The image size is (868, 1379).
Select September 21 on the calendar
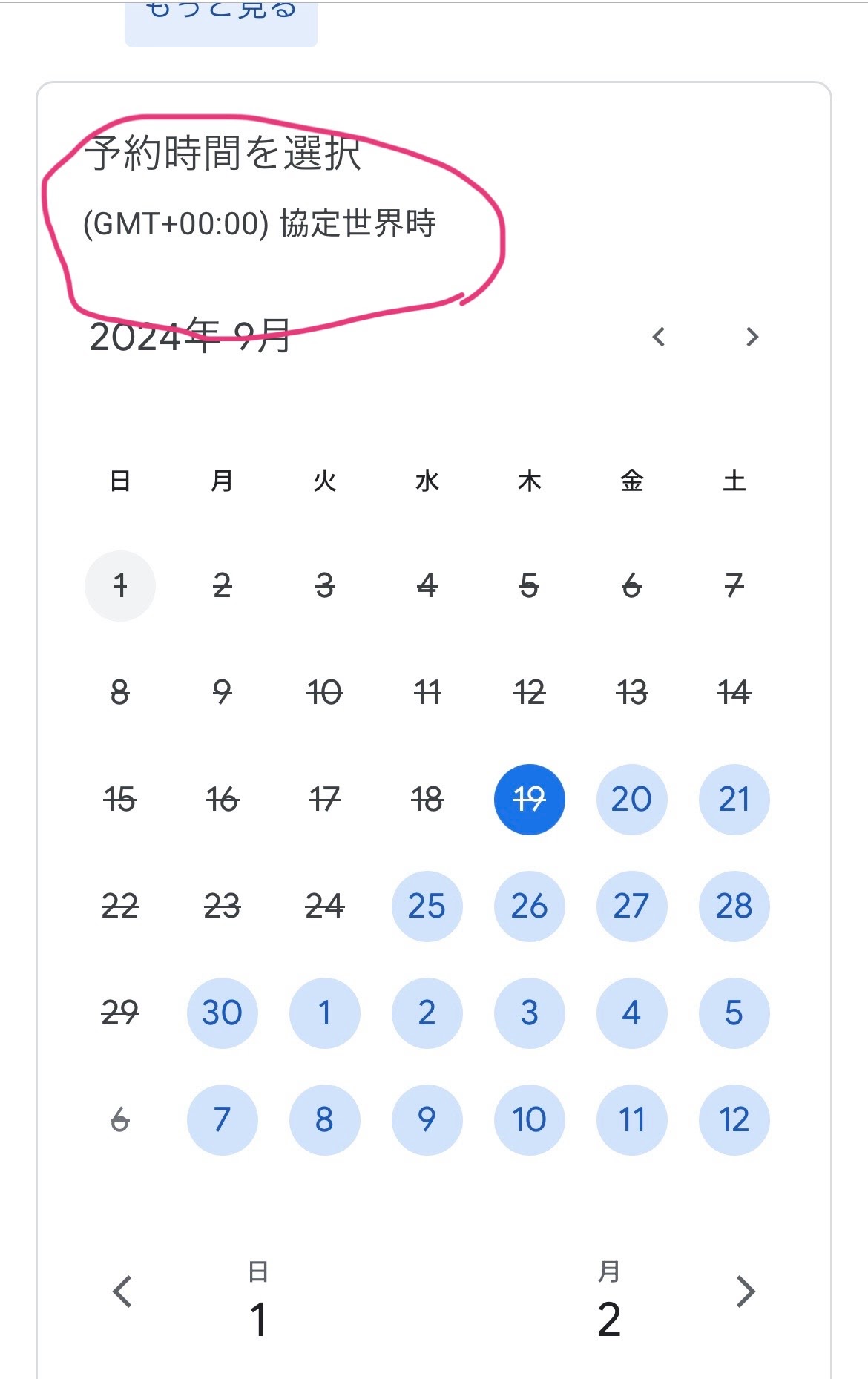click(734, 799)
